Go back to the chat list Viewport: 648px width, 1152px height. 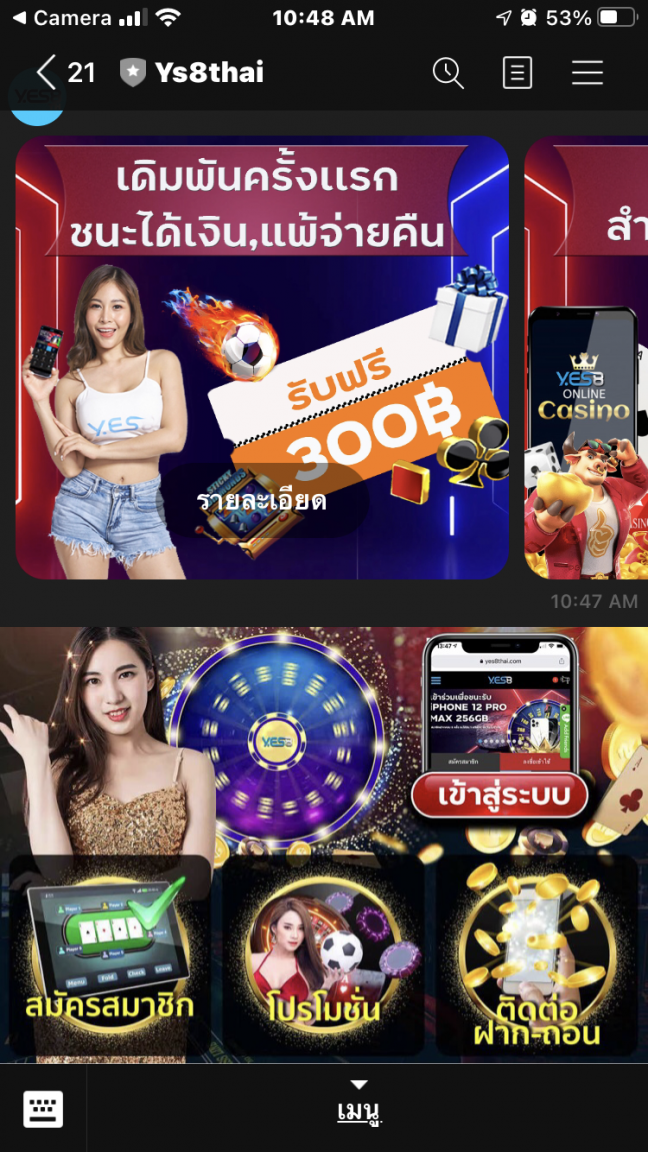tap(46, 73)
